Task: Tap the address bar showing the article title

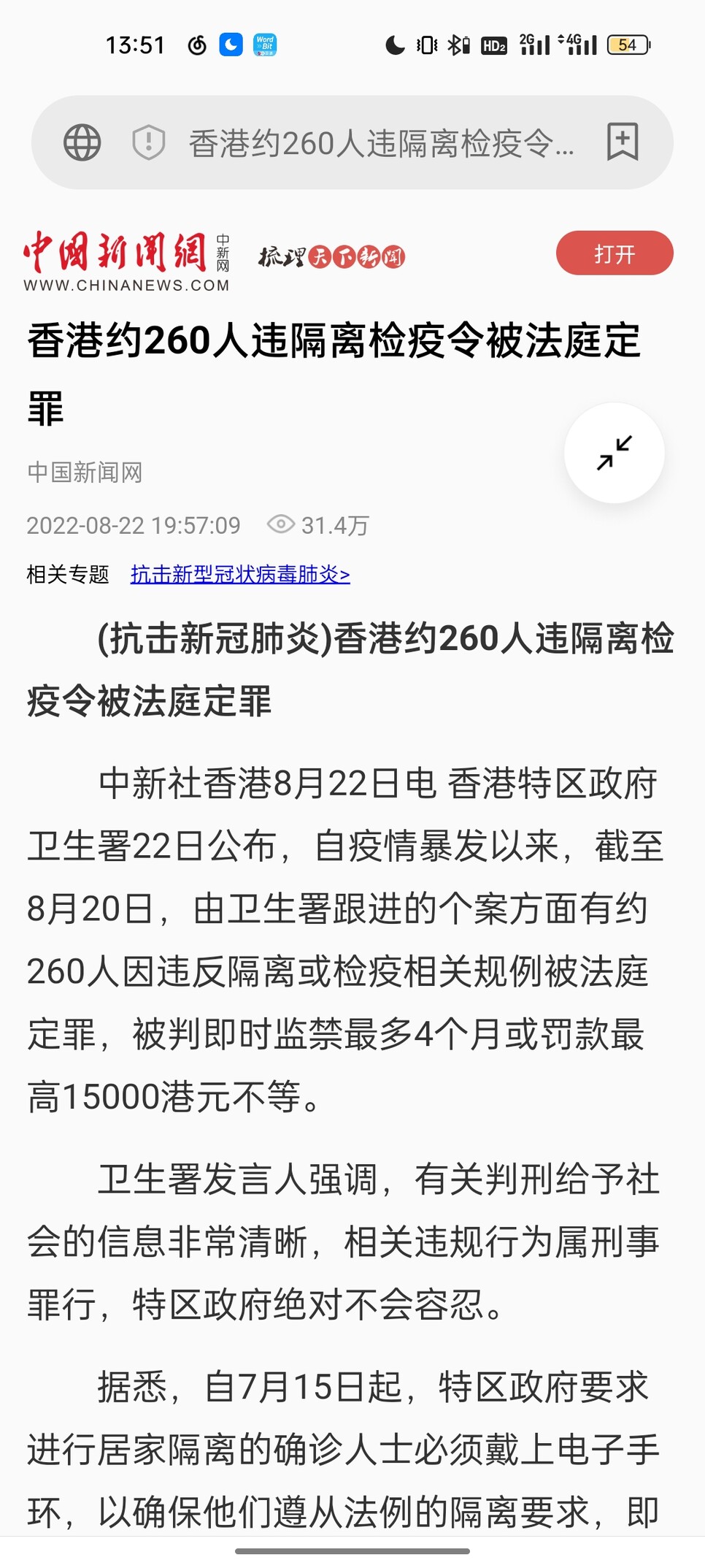Action: [x=381, y=143]
